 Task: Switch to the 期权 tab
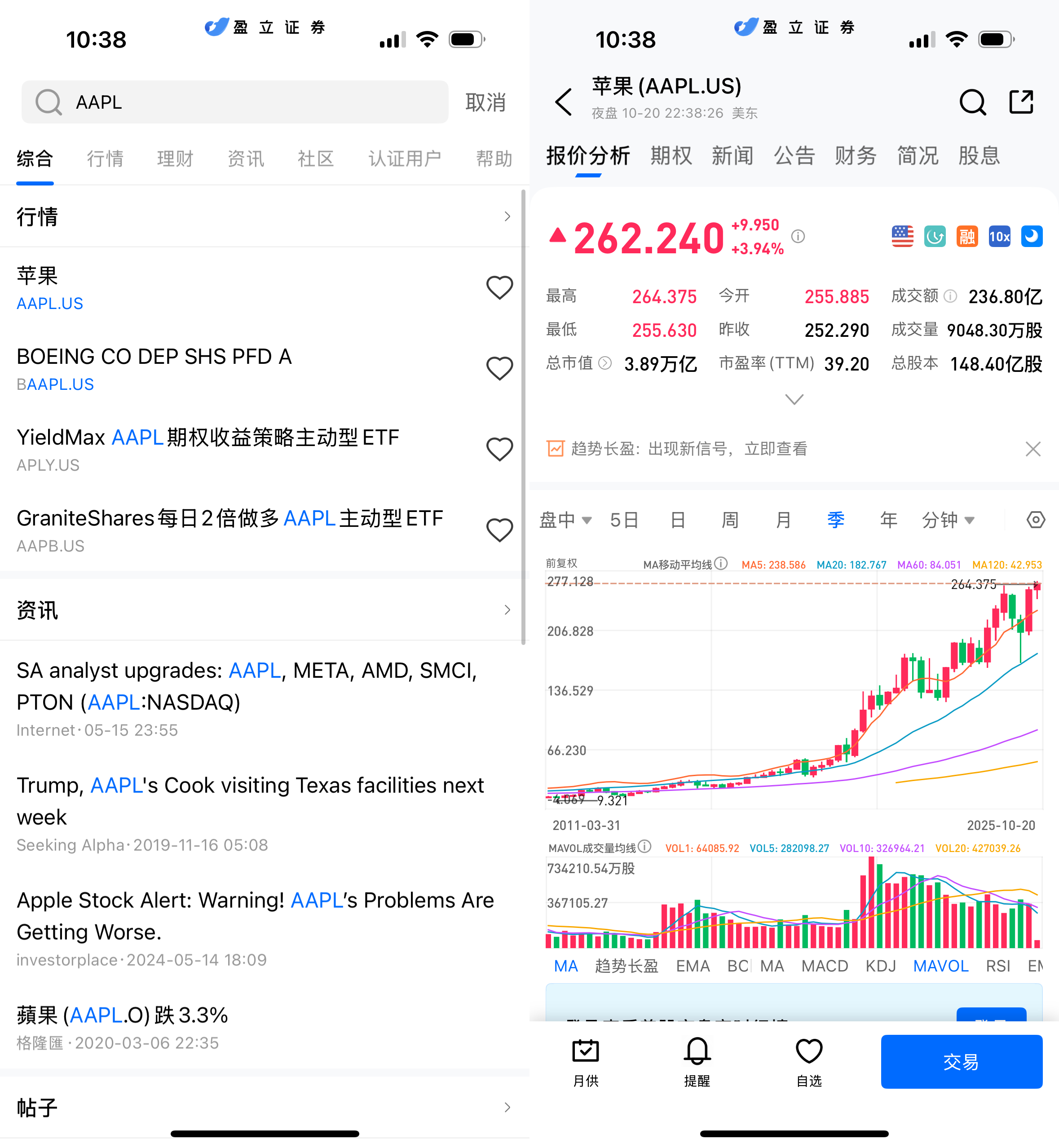671,156
